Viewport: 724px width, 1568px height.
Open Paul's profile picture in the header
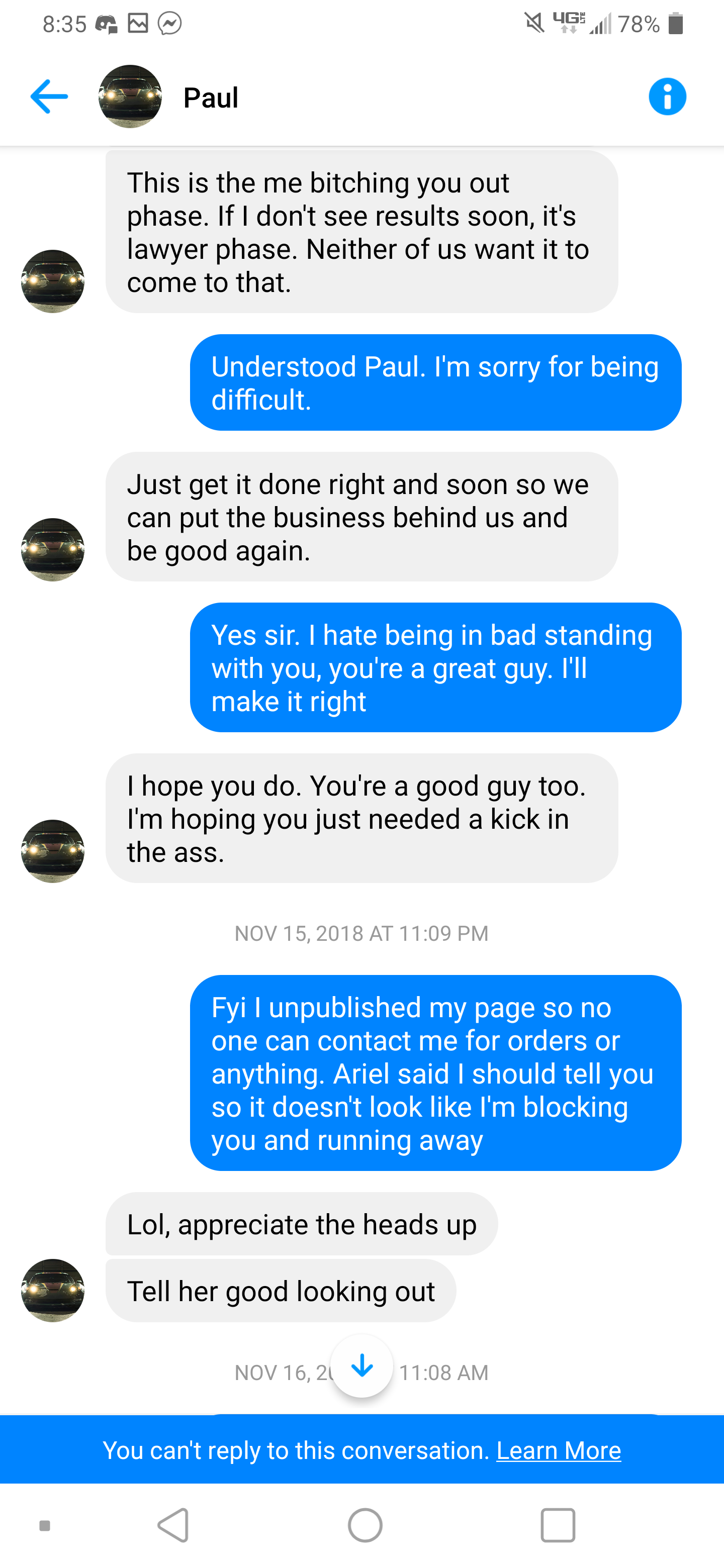130,97
